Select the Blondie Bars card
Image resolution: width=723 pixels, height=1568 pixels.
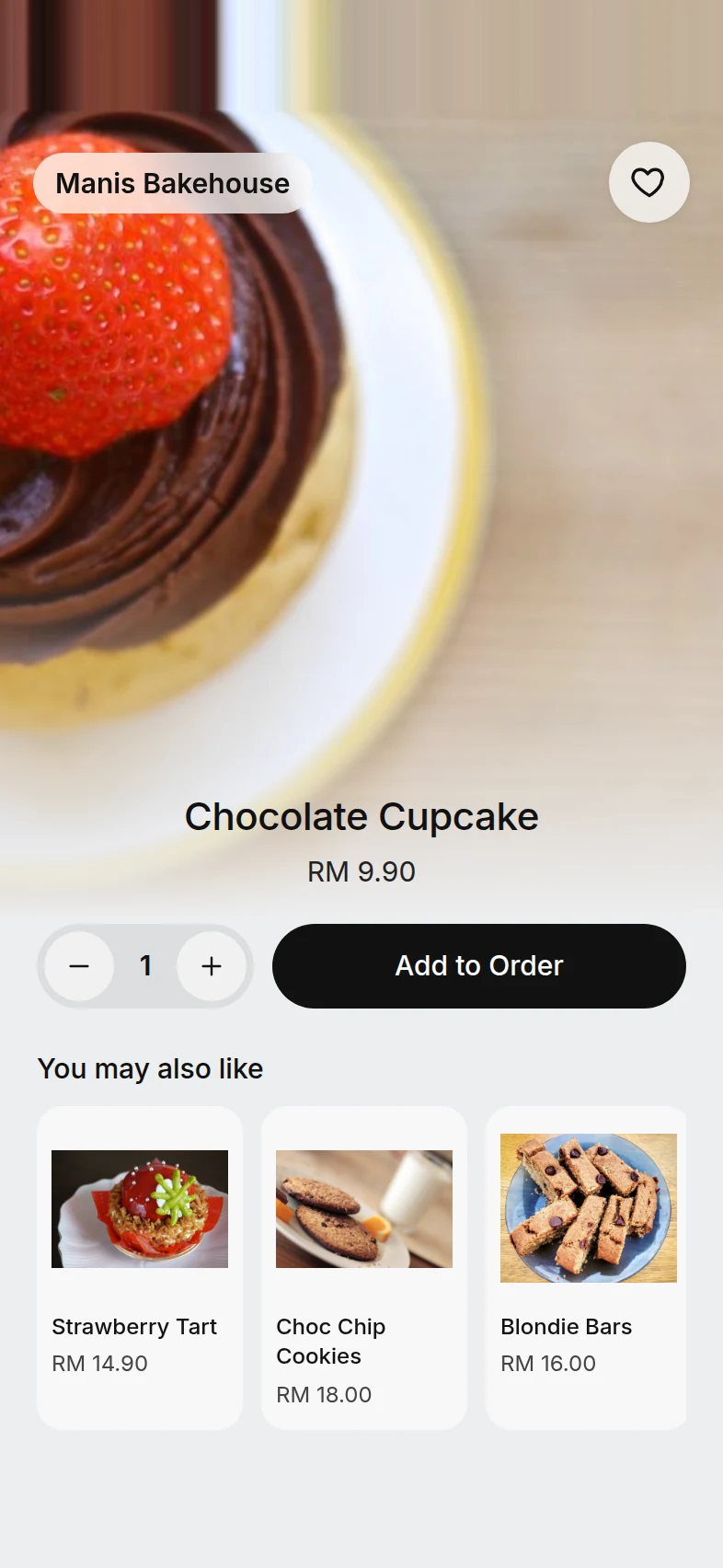tap(587, 1268)
